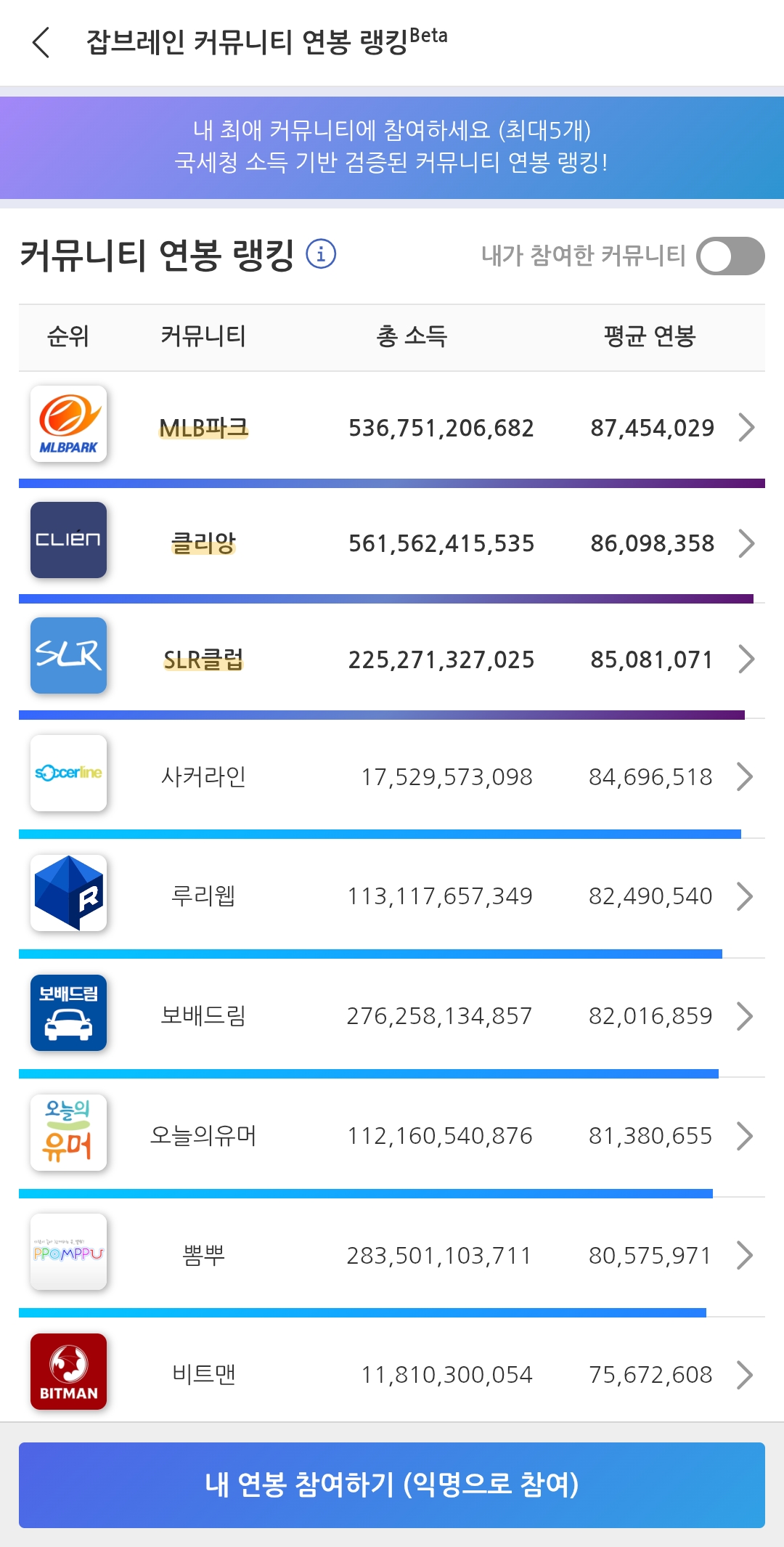This screenshot has height=1547, width=784.
Task: Open the 비트맨 ranking entry
Action: click(x=392, y=1373)
